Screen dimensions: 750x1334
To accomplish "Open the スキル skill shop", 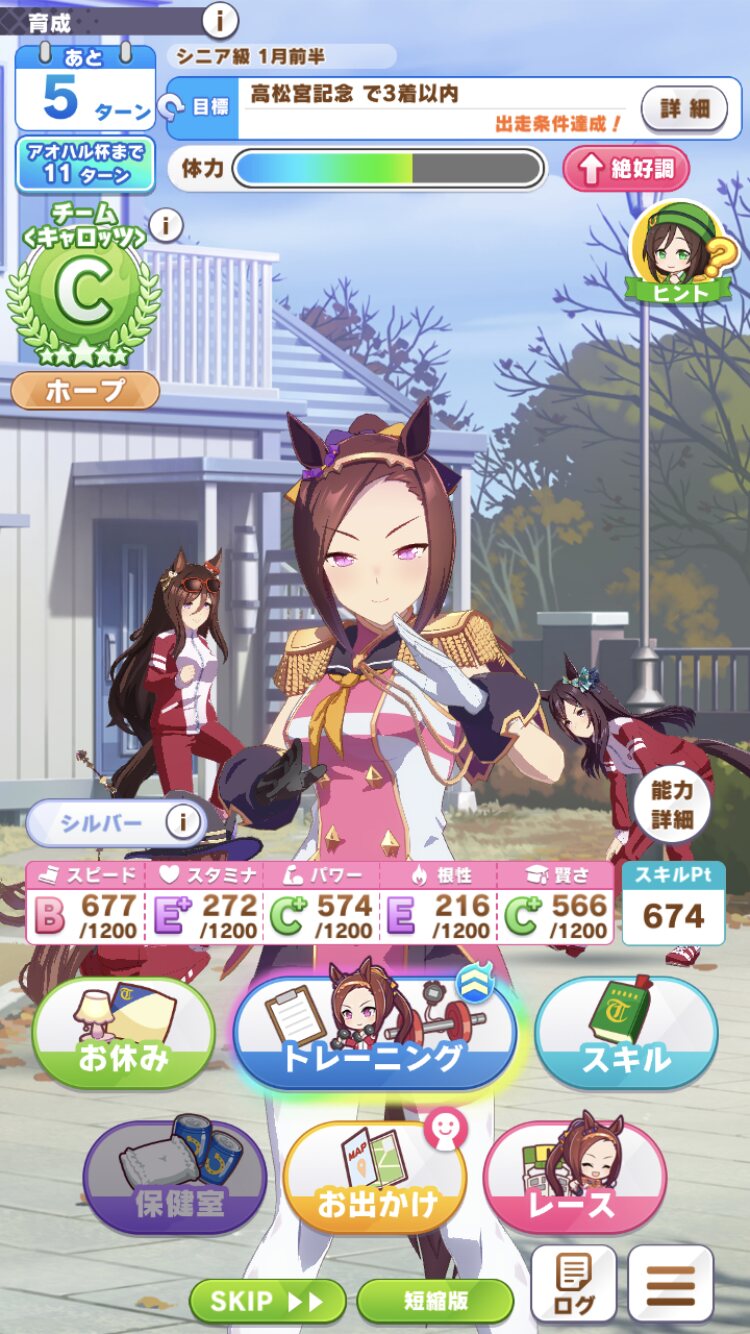I will (x=626, y=1034).
